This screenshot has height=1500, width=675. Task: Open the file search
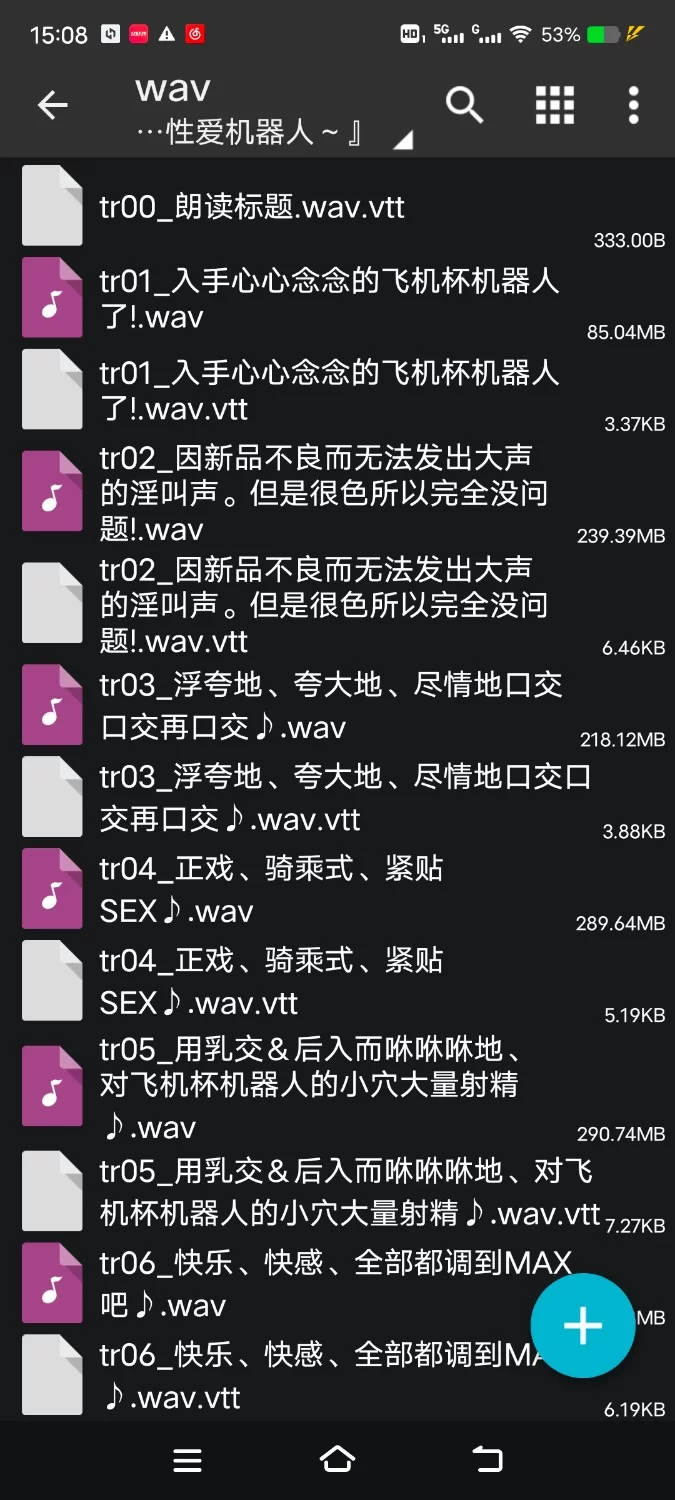pyautogui.click(x=464, y=105)
